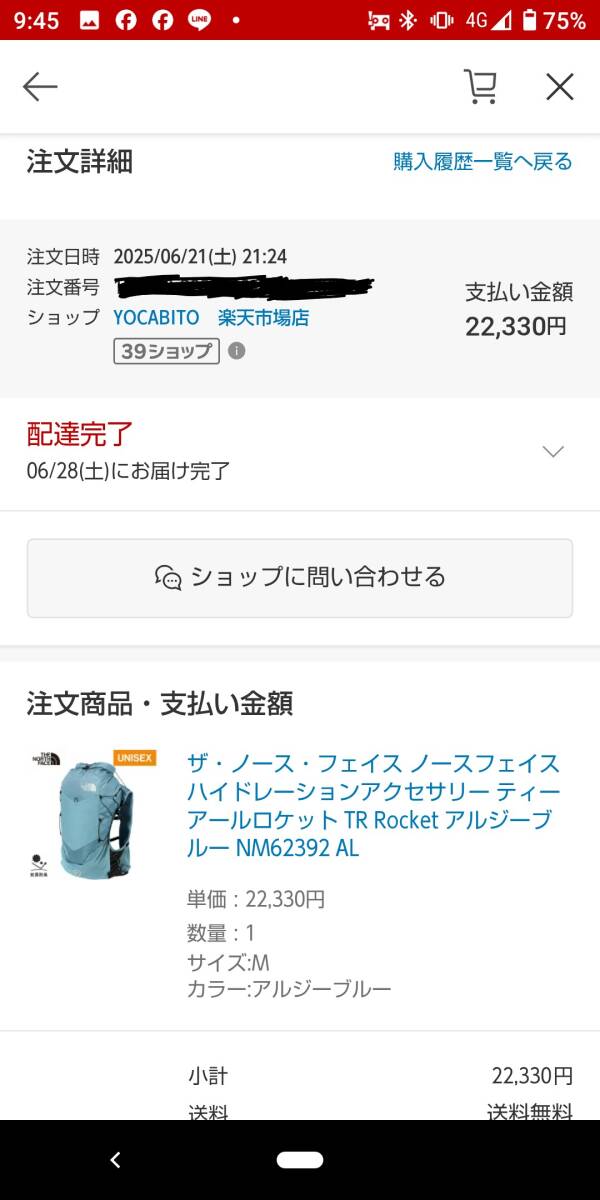Open the YOCABITO 楽天市場店 shop link
This screenshot has height=1200, width=600.
[x=211, y=318]
